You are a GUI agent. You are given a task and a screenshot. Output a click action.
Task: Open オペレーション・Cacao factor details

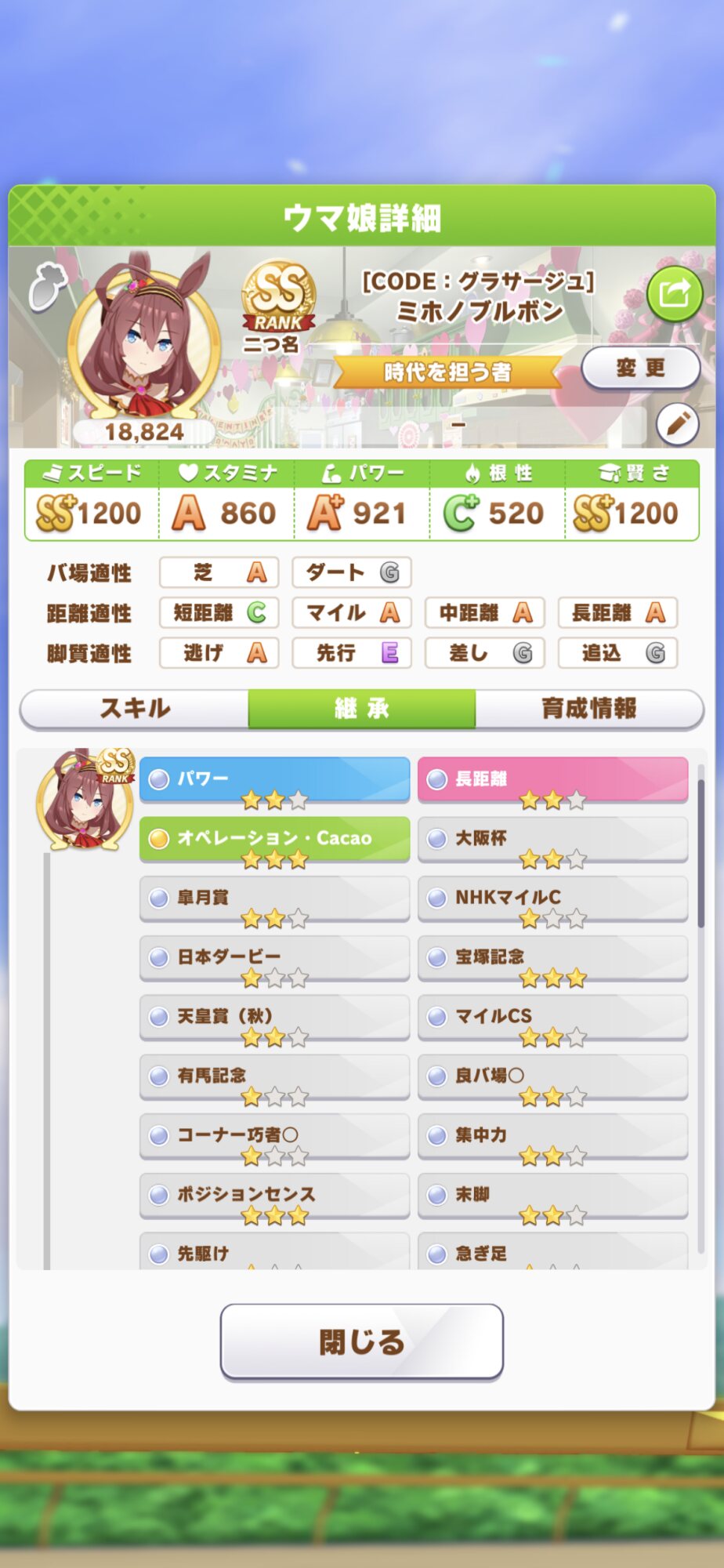coord(274,840)
